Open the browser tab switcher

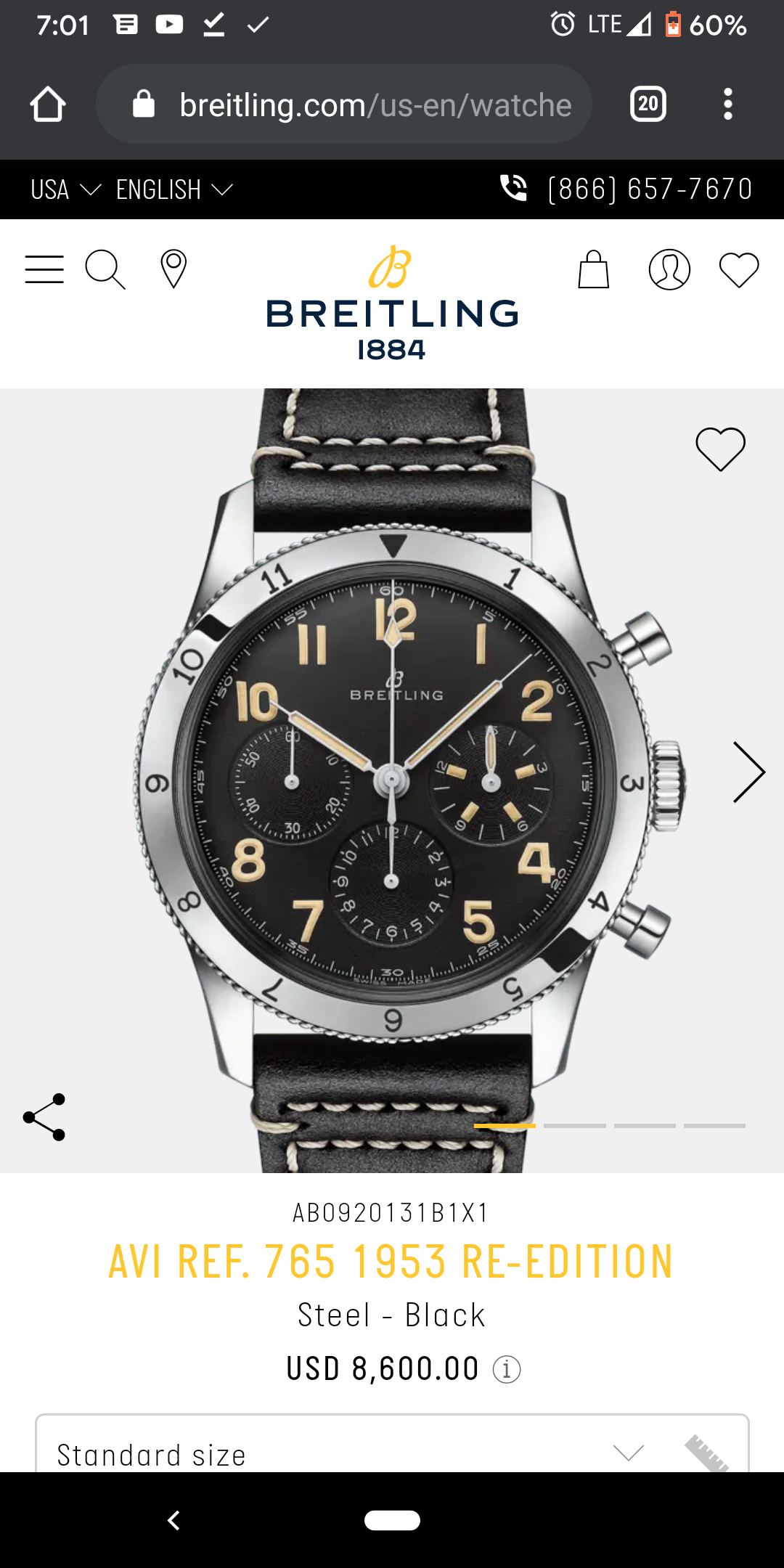648,105
